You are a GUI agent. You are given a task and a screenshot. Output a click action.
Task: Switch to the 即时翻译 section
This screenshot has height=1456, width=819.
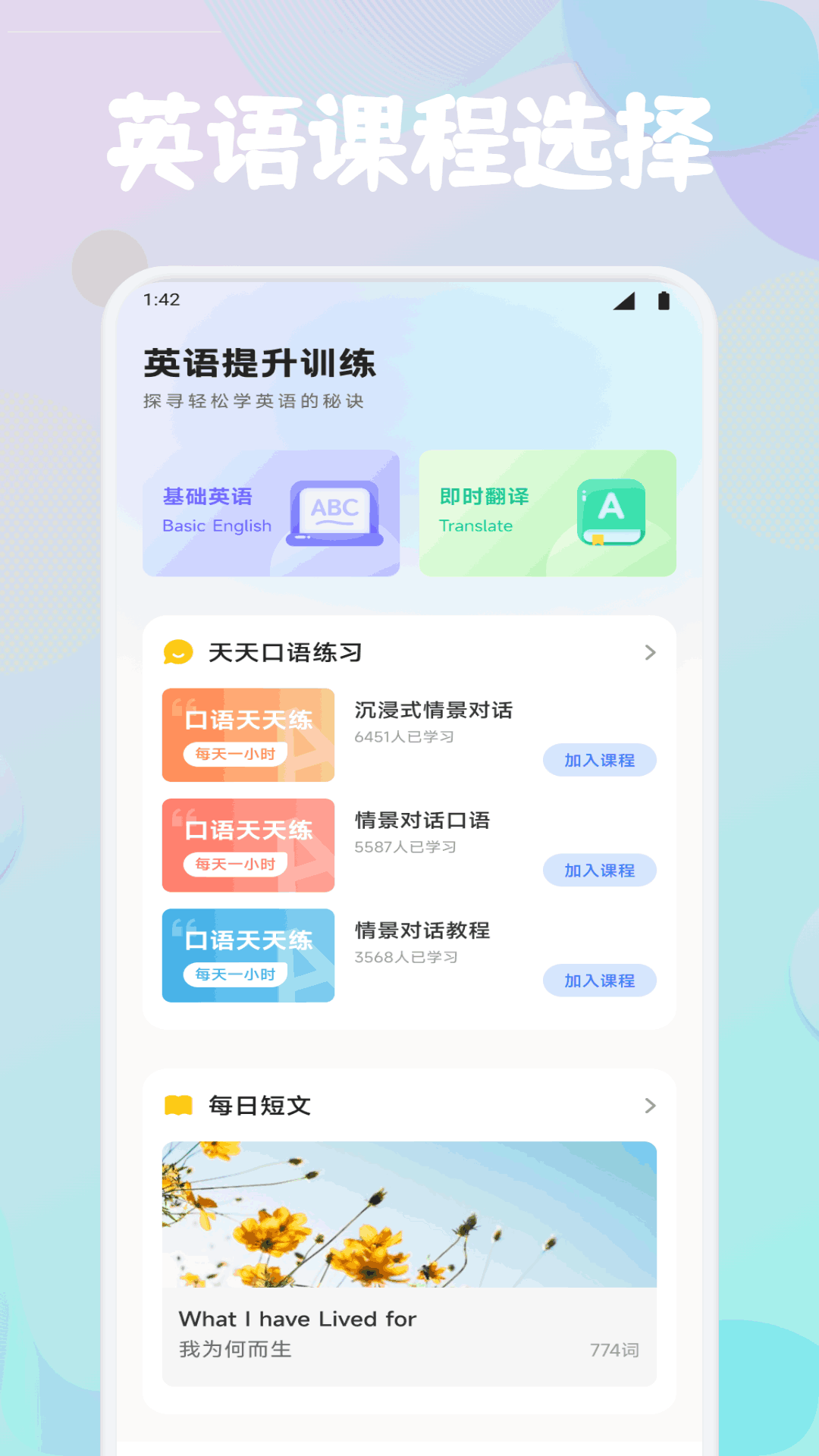(x=548, y=513)
